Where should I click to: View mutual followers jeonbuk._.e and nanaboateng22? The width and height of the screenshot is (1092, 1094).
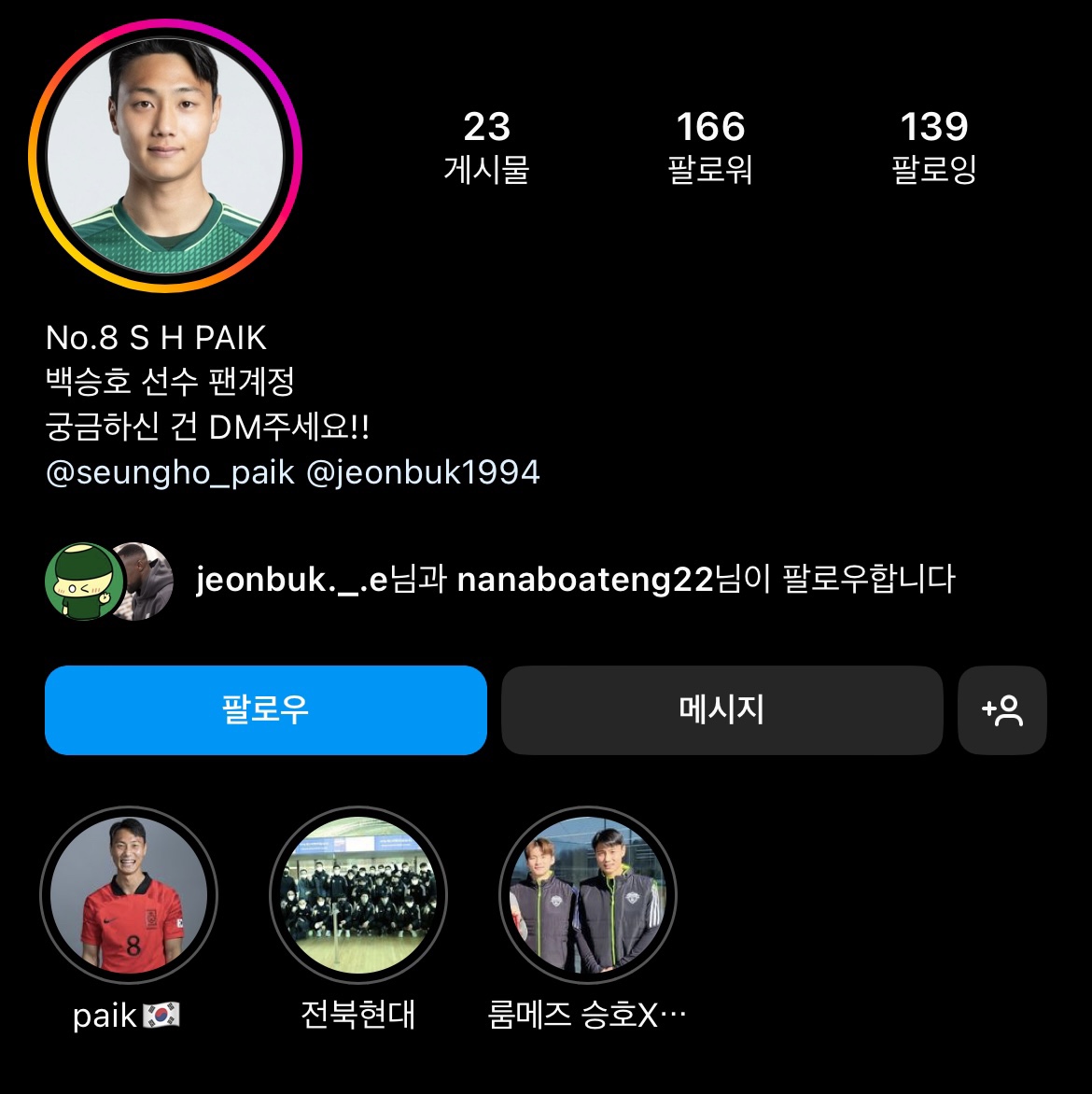coord(574,580)
